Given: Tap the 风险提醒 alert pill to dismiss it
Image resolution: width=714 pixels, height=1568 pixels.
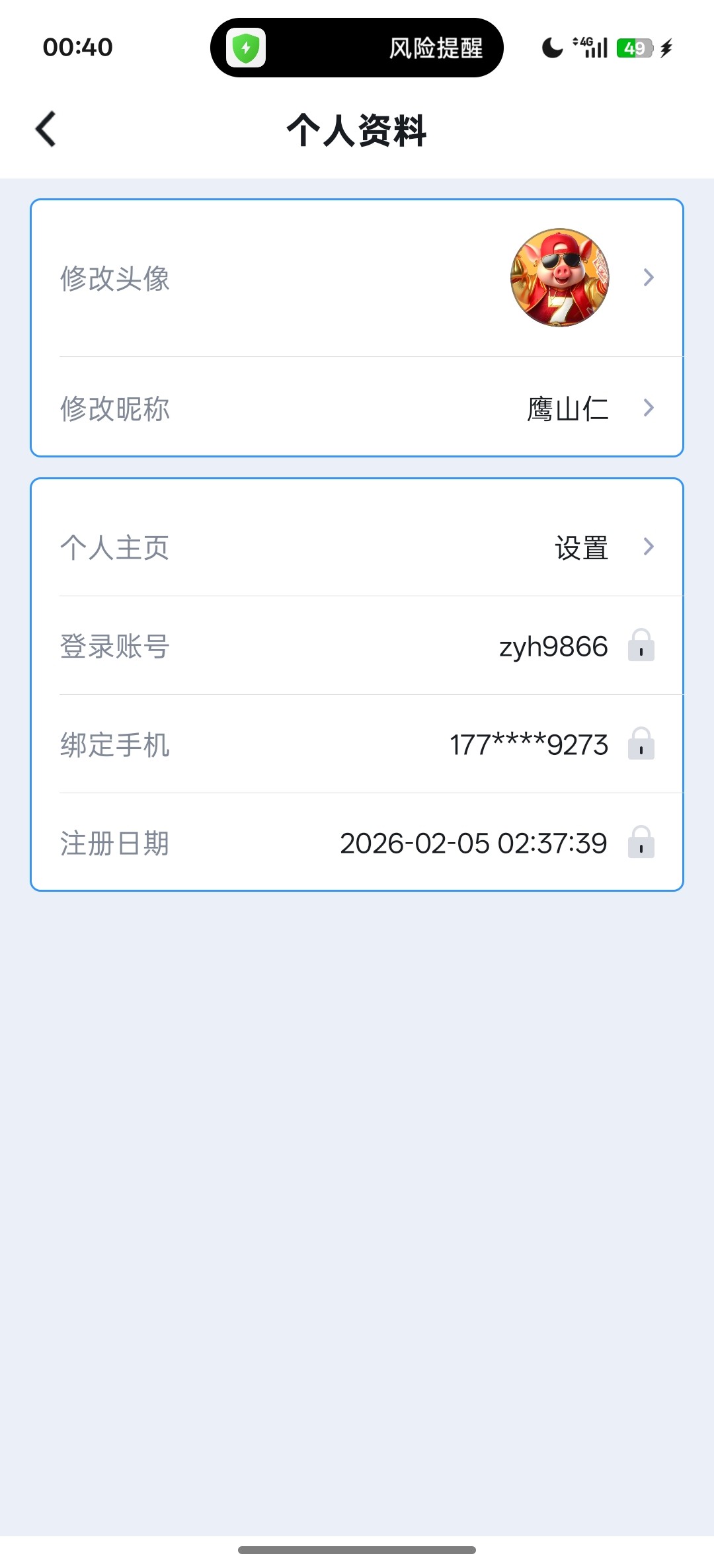Looking at the screenshot, I should click(357, 48).
